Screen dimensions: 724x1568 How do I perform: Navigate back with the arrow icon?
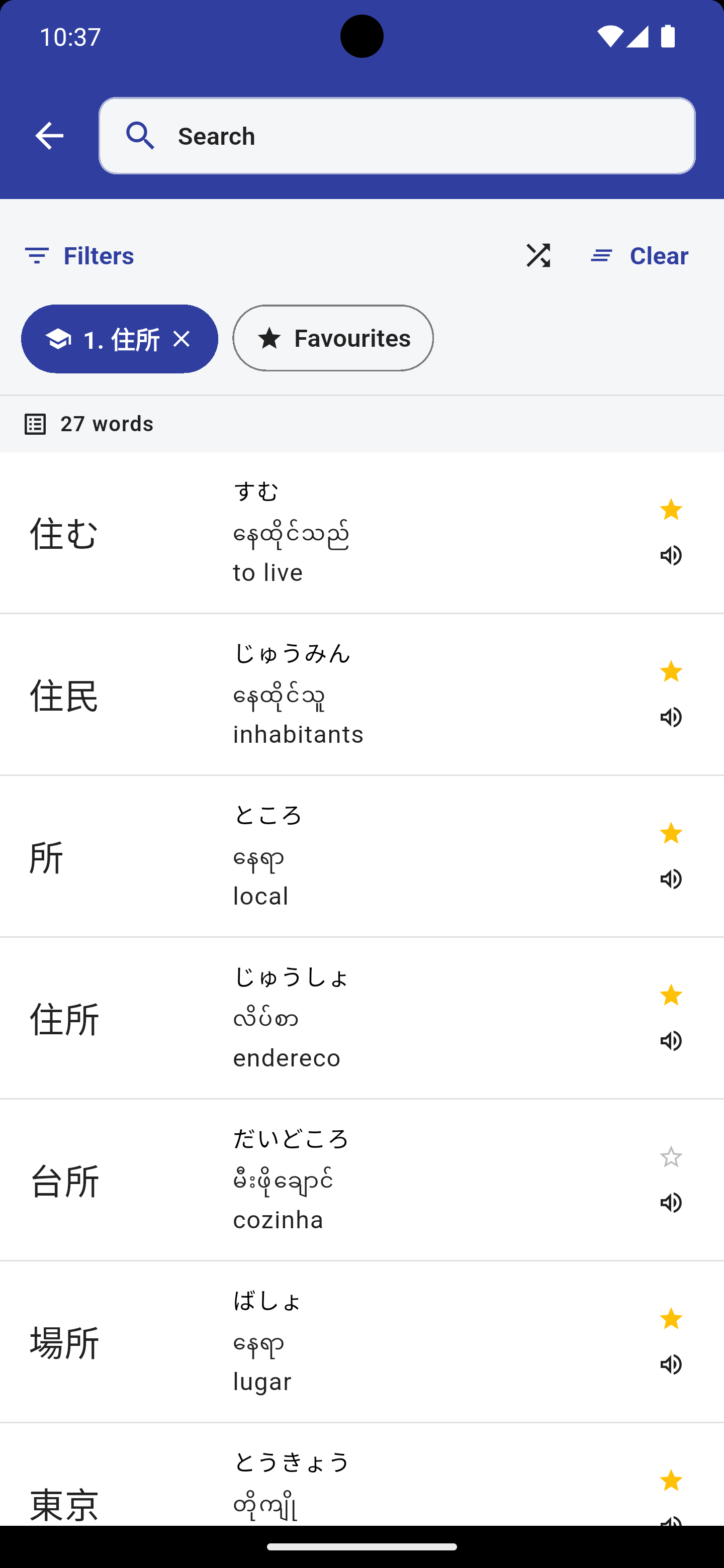pos(49,135)
